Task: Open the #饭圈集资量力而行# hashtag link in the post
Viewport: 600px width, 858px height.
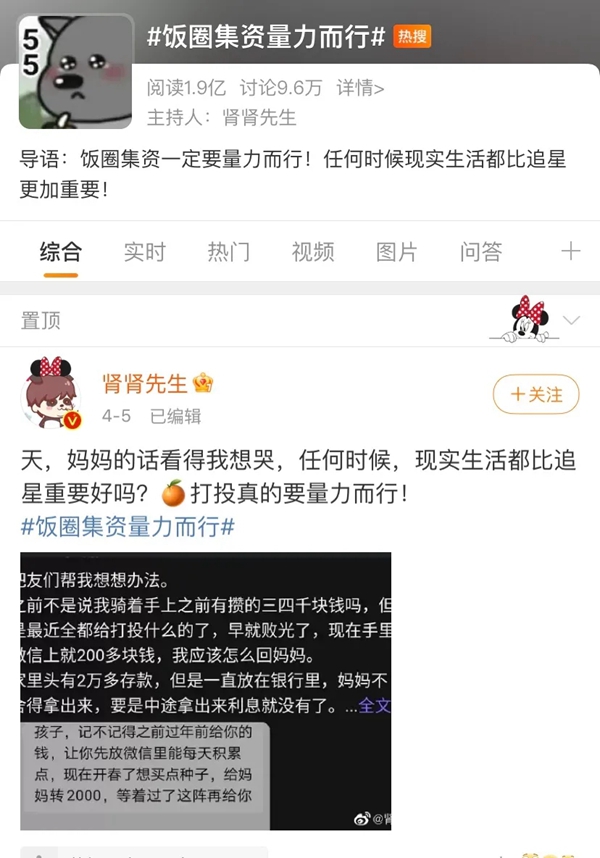Action: (x=127, y=526)
